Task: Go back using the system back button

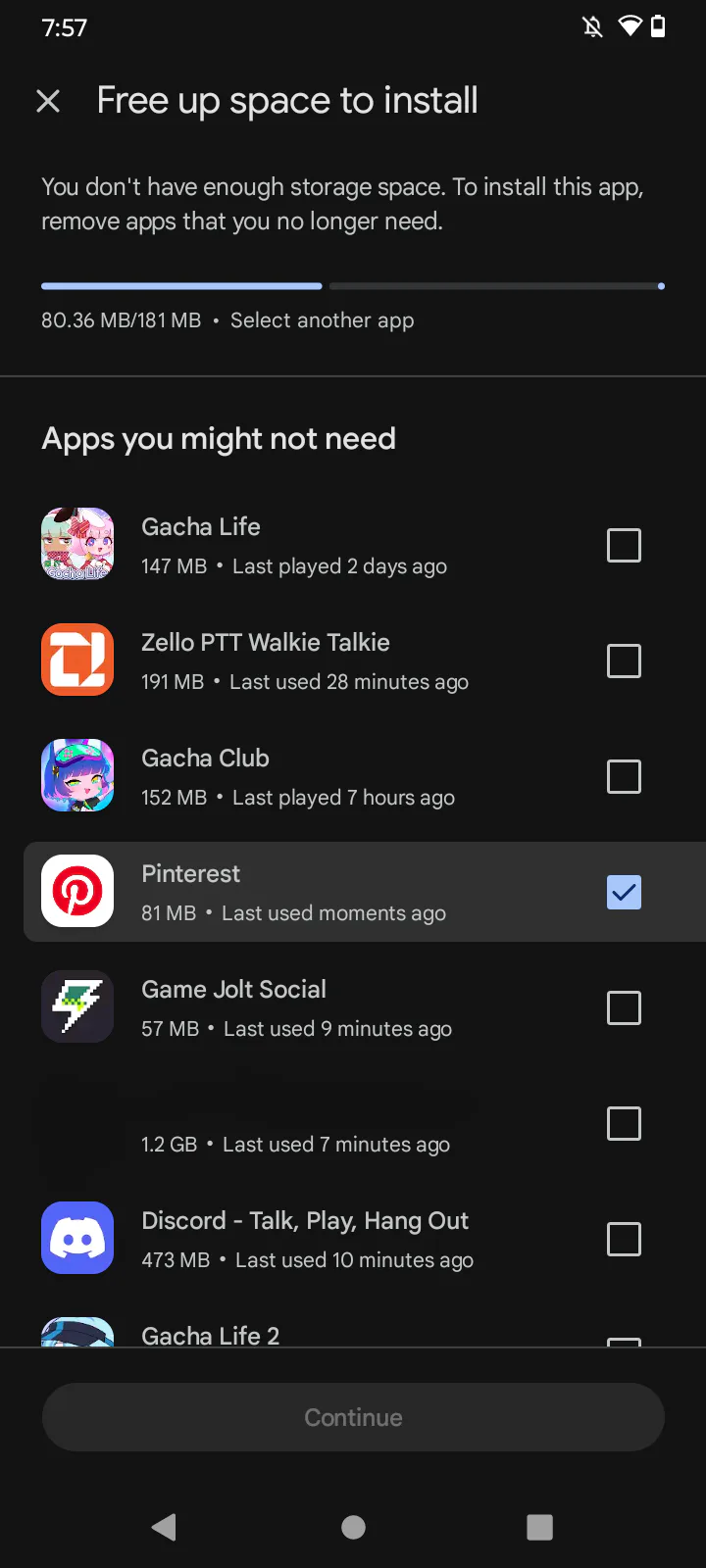Action: (165, 1527)
